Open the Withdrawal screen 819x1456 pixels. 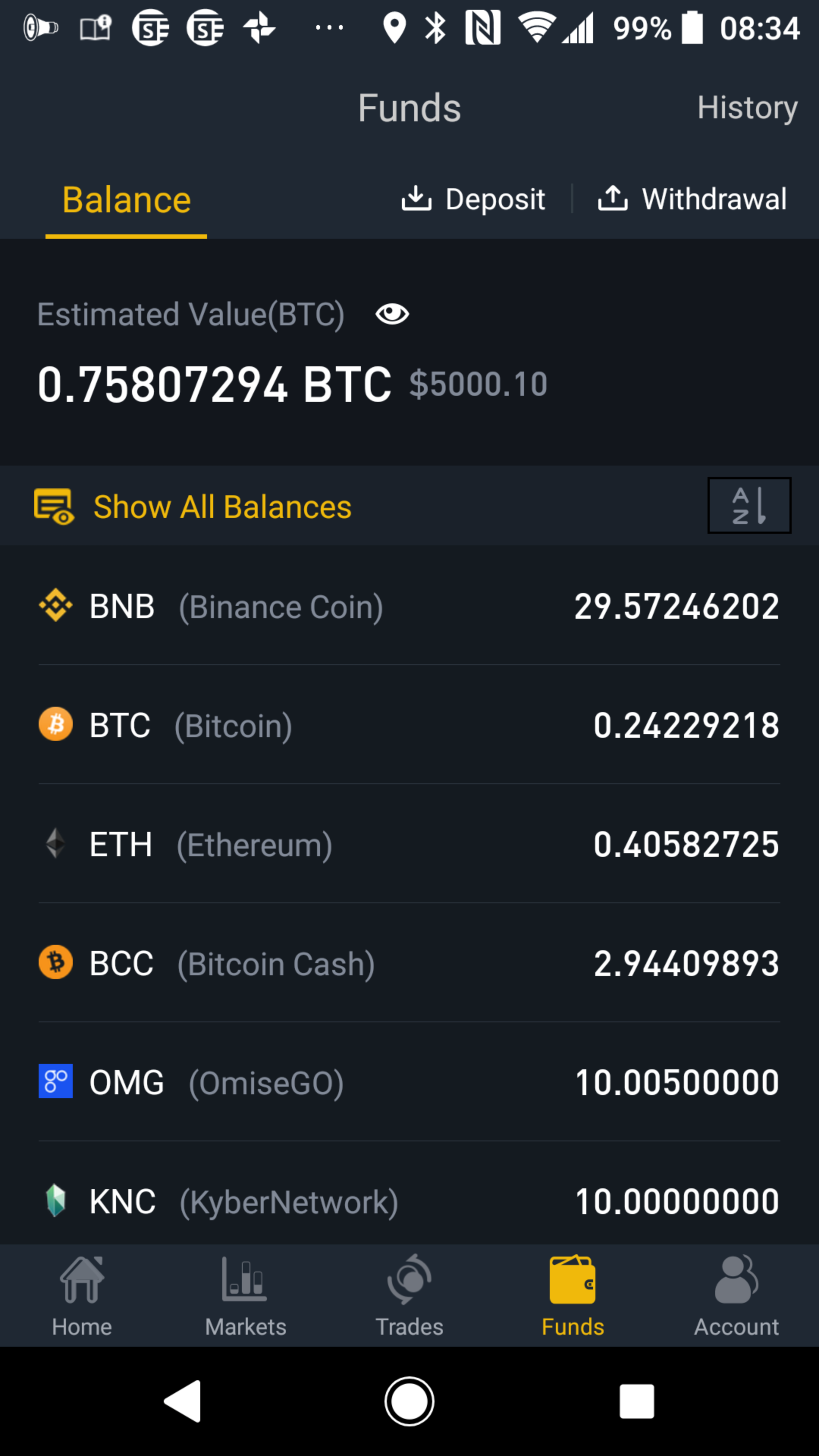pos(692,199)
